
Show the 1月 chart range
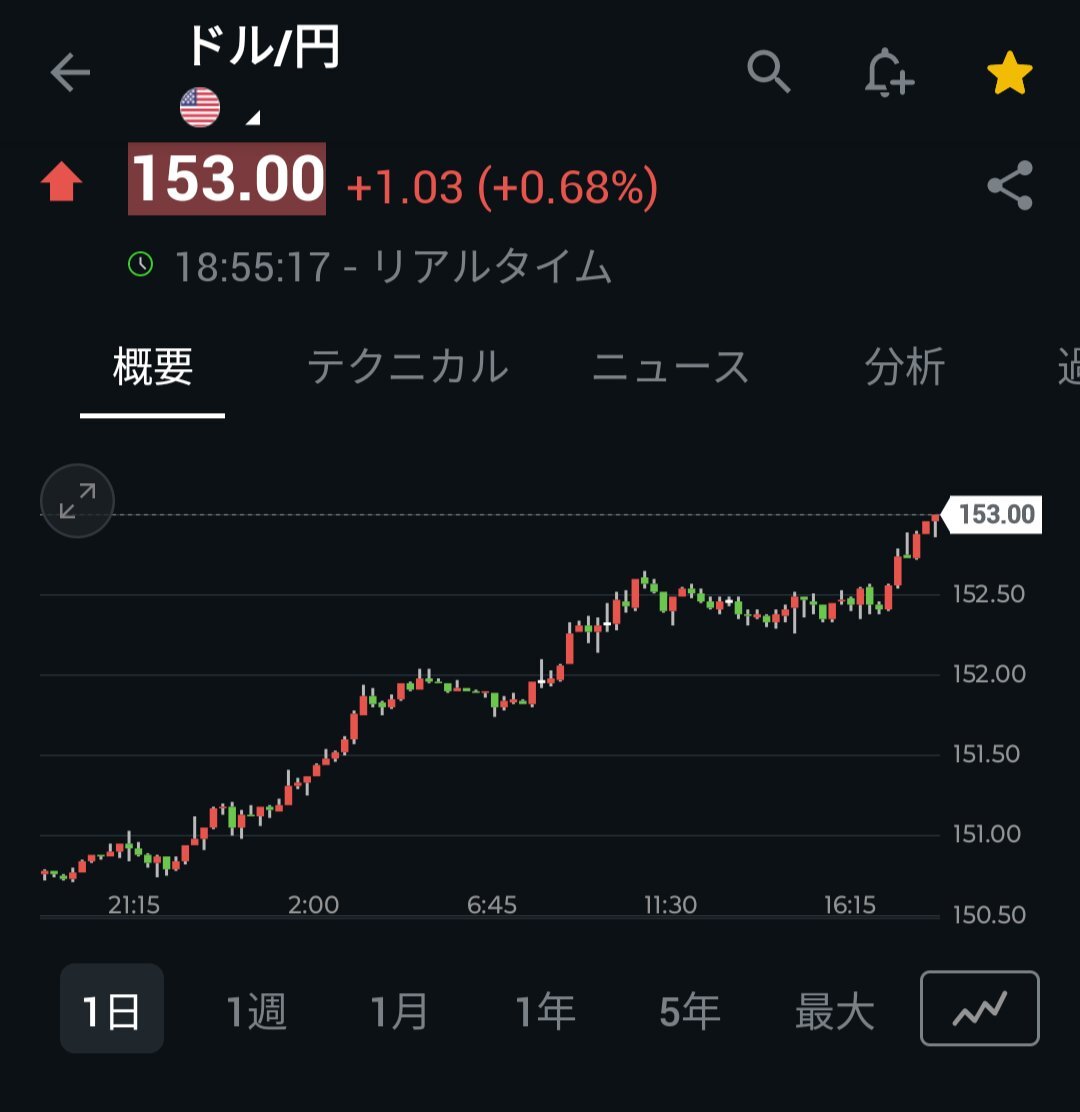tap(400, 1013)
